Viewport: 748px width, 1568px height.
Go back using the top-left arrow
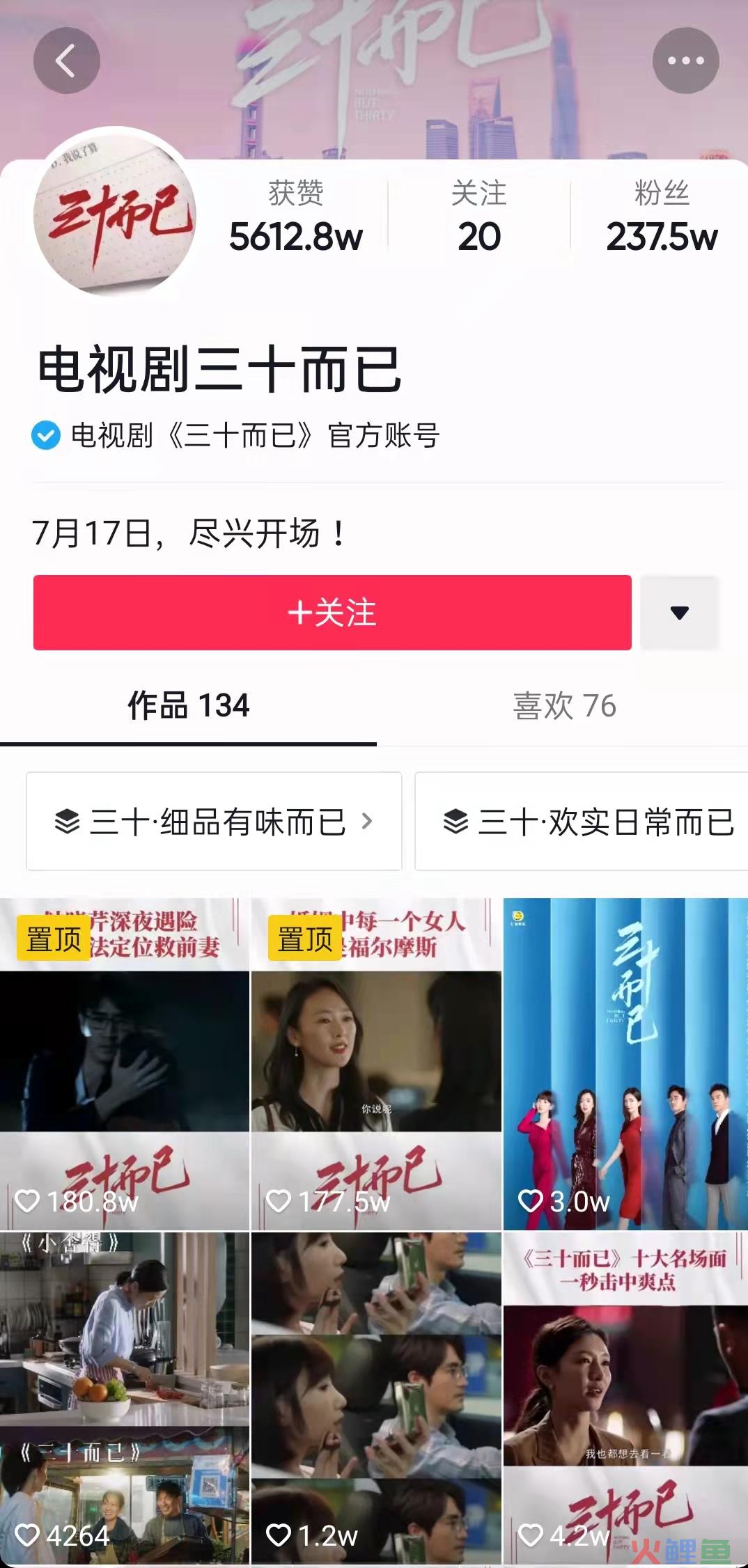pos(66,61)
